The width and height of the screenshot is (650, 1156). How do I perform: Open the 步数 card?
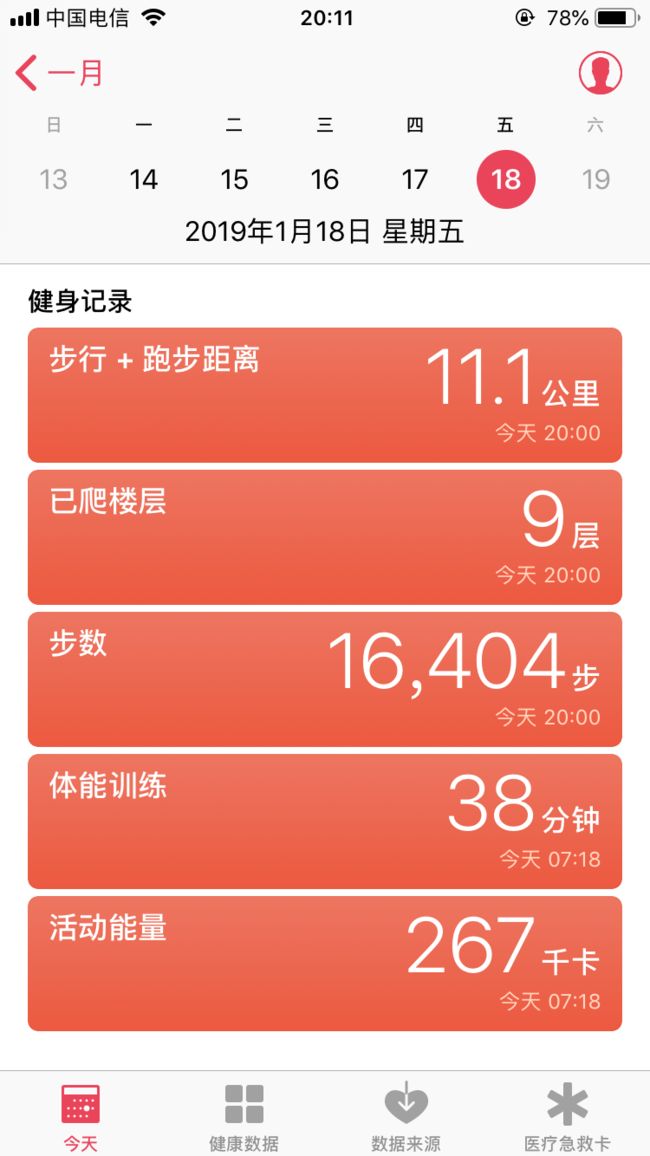point(325,680)
